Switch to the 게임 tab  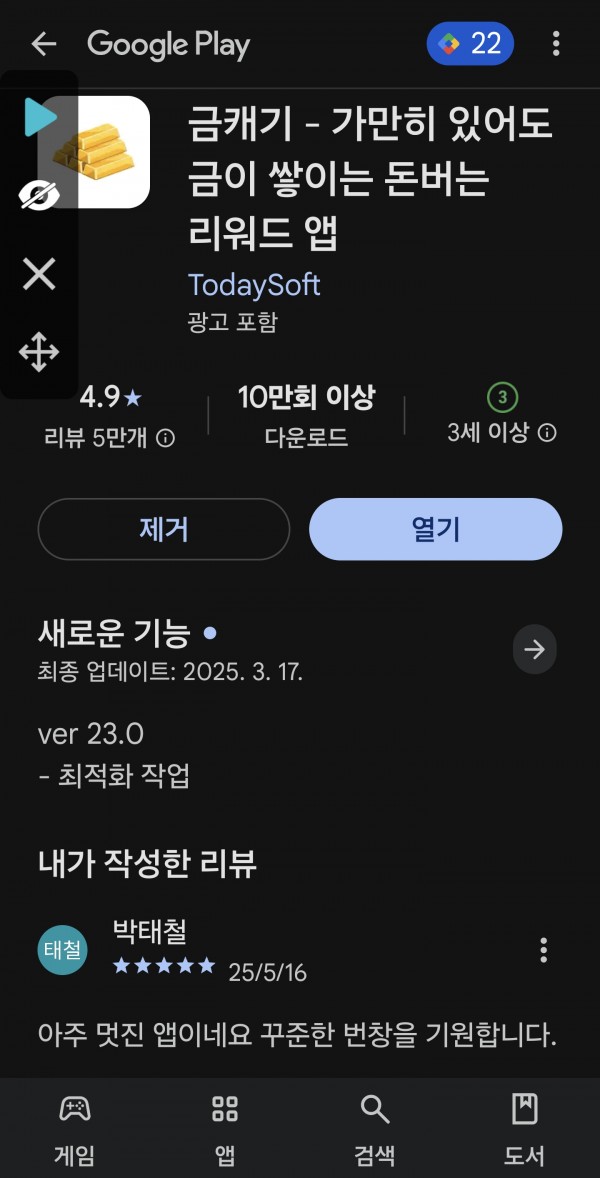pos(74,1128)
